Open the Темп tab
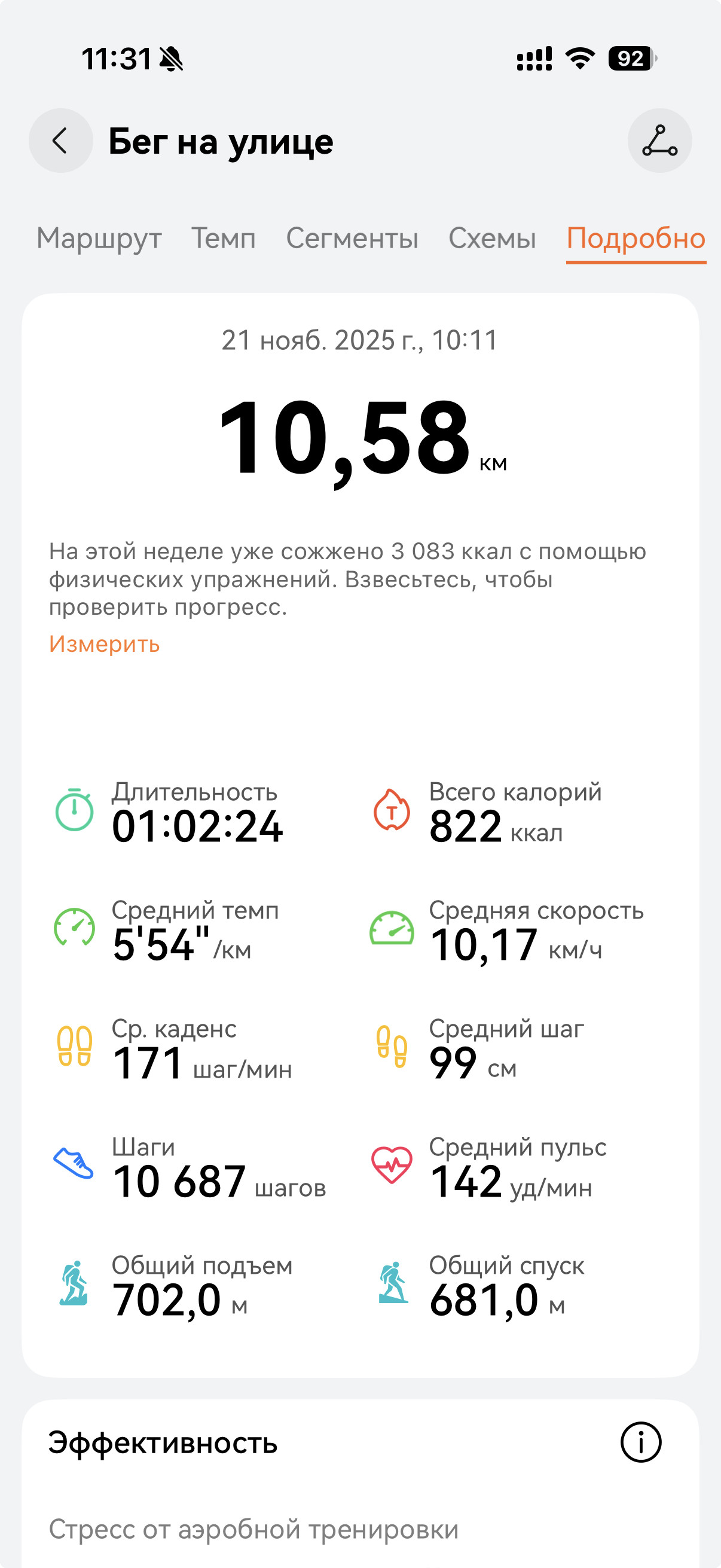This screenshot has height=1568, width=721. pos(224,238)
